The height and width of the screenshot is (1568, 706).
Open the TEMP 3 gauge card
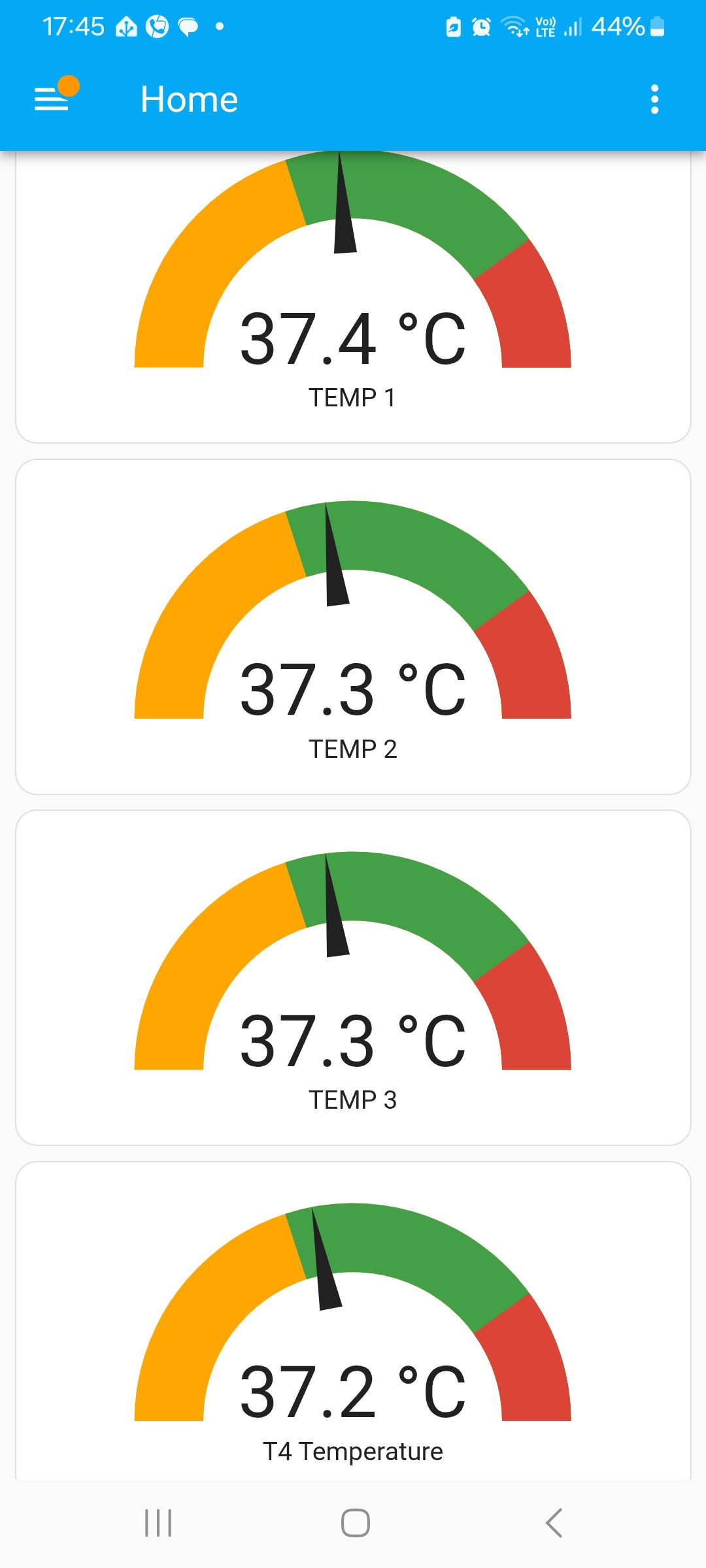click(x=353, y=978)
